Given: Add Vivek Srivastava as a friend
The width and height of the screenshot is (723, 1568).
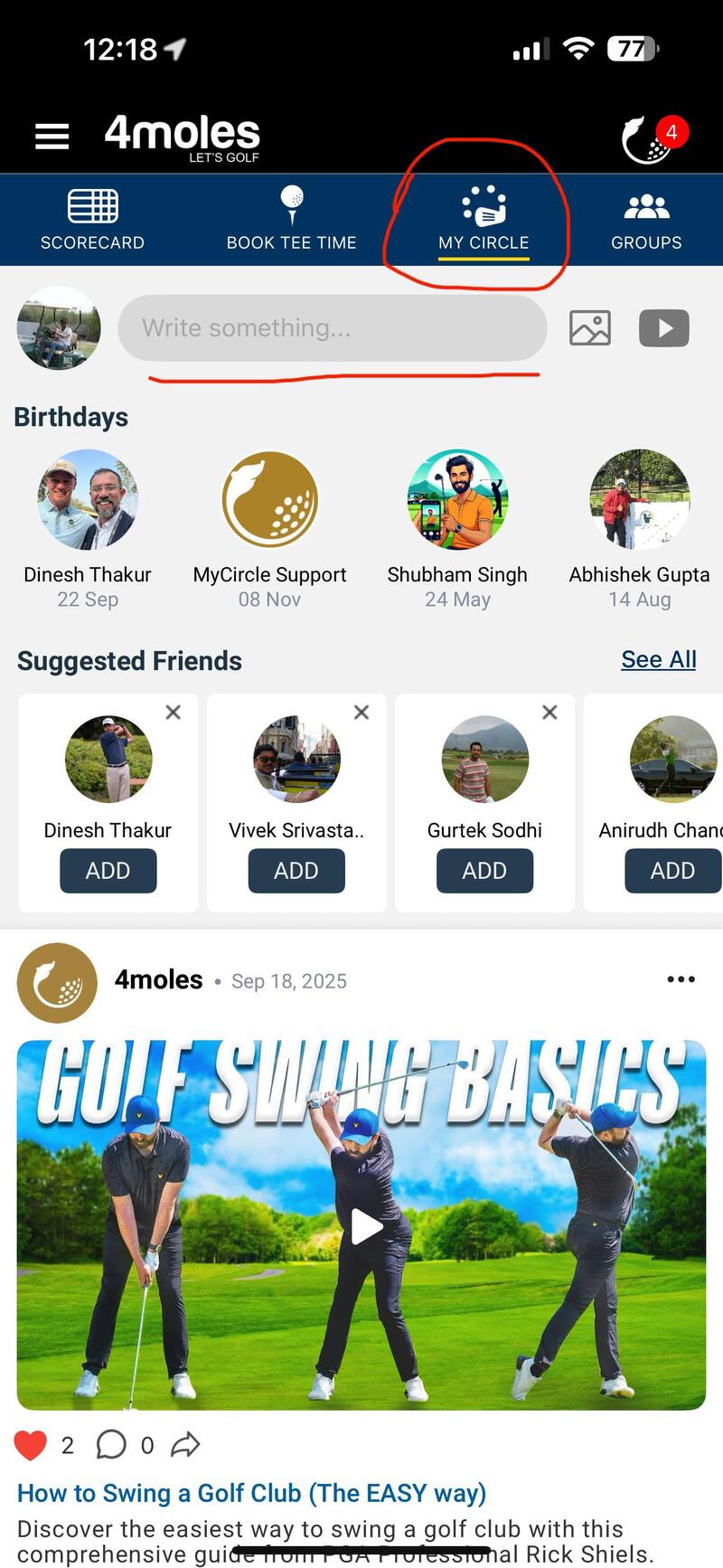Looking at the screenshot, I should coord(296,870).
